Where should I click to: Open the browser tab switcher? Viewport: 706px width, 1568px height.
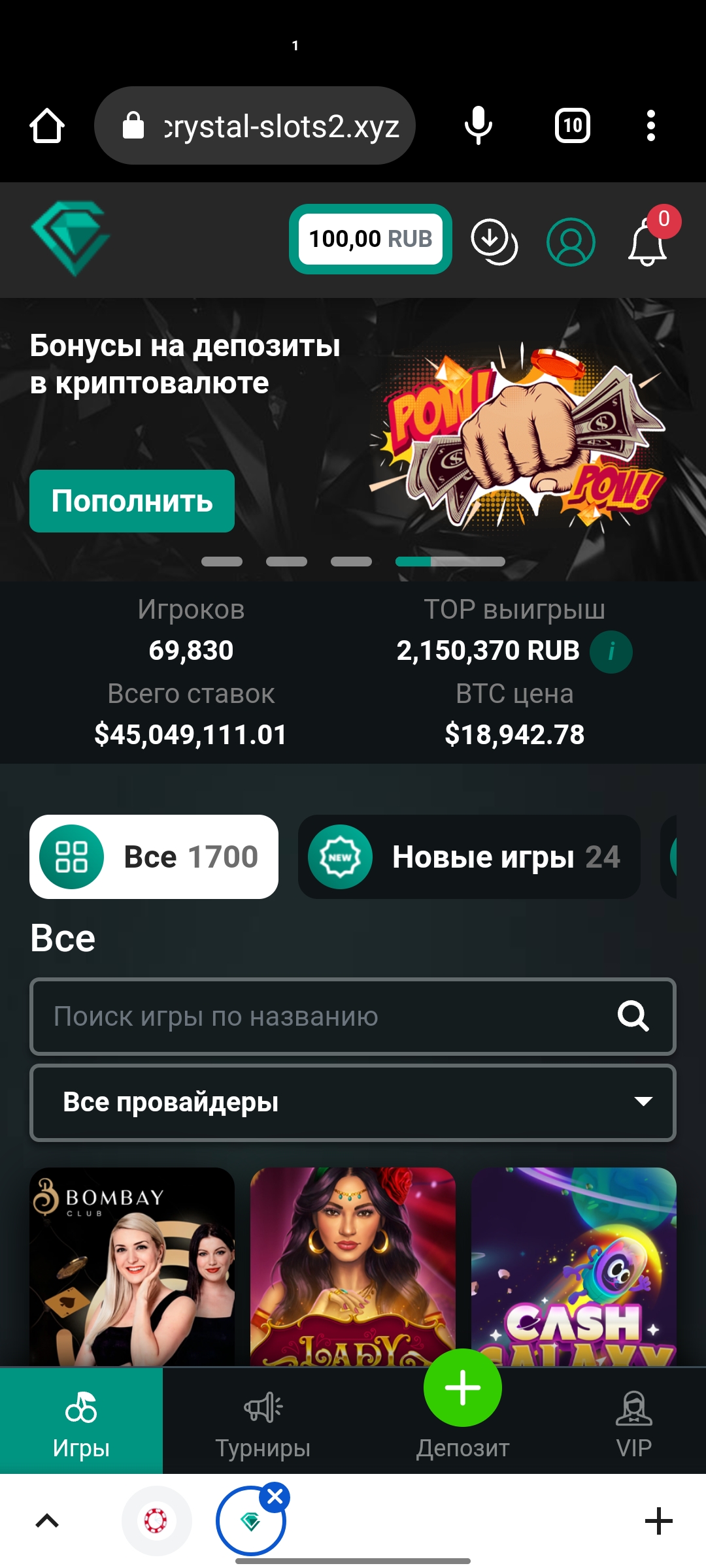572,125
